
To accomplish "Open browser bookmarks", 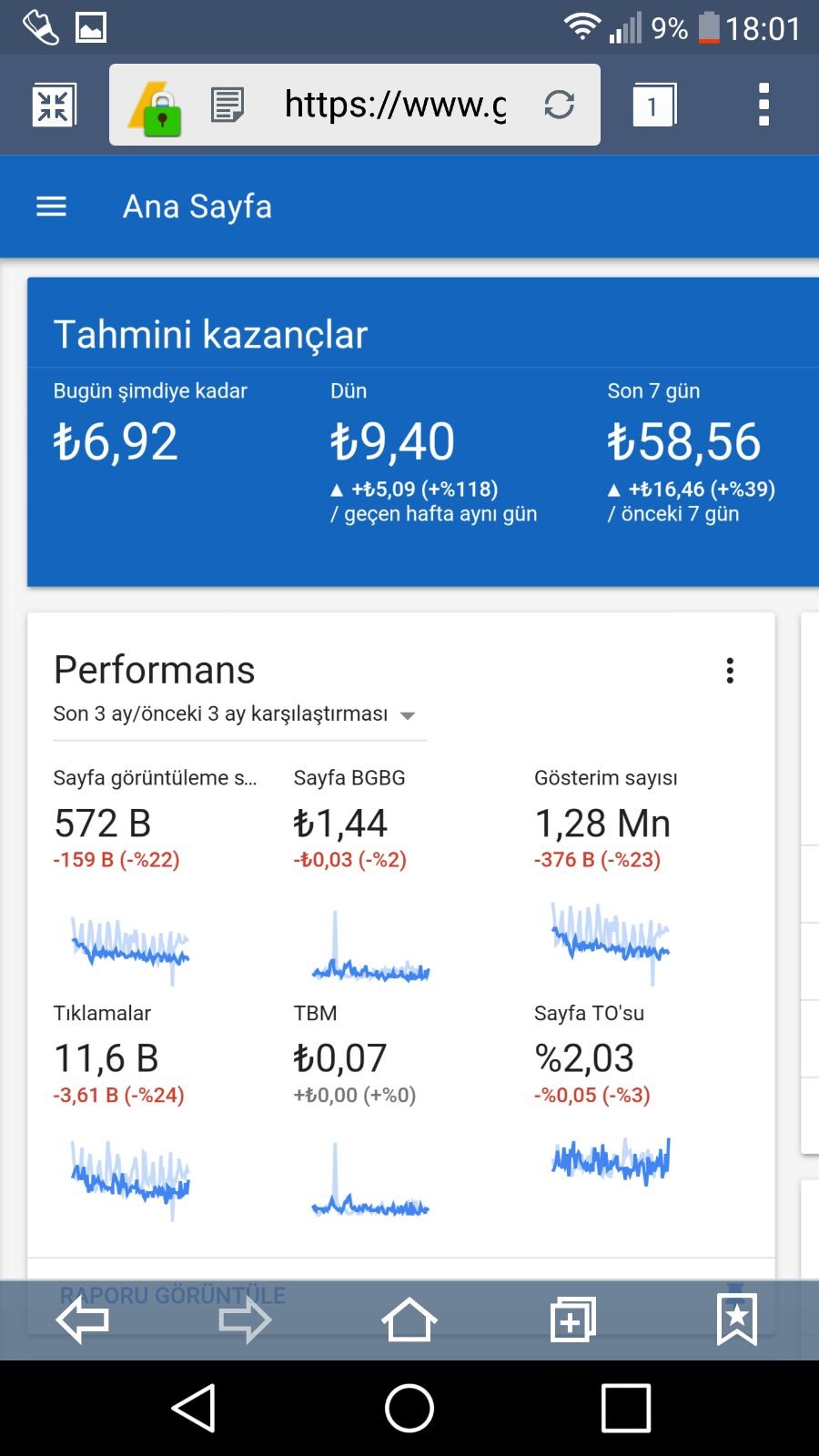I will click(737, 1319).
